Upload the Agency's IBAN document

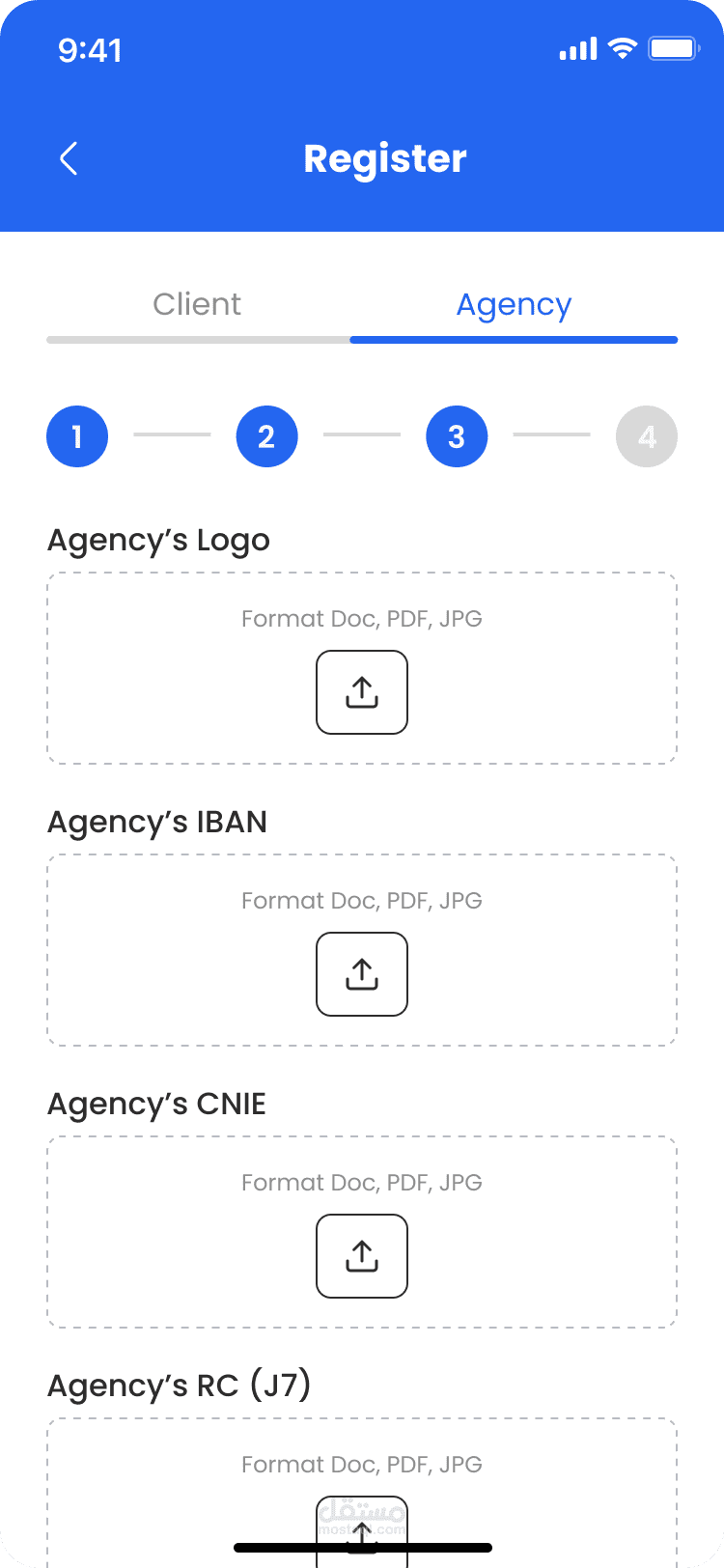point(362,974)
